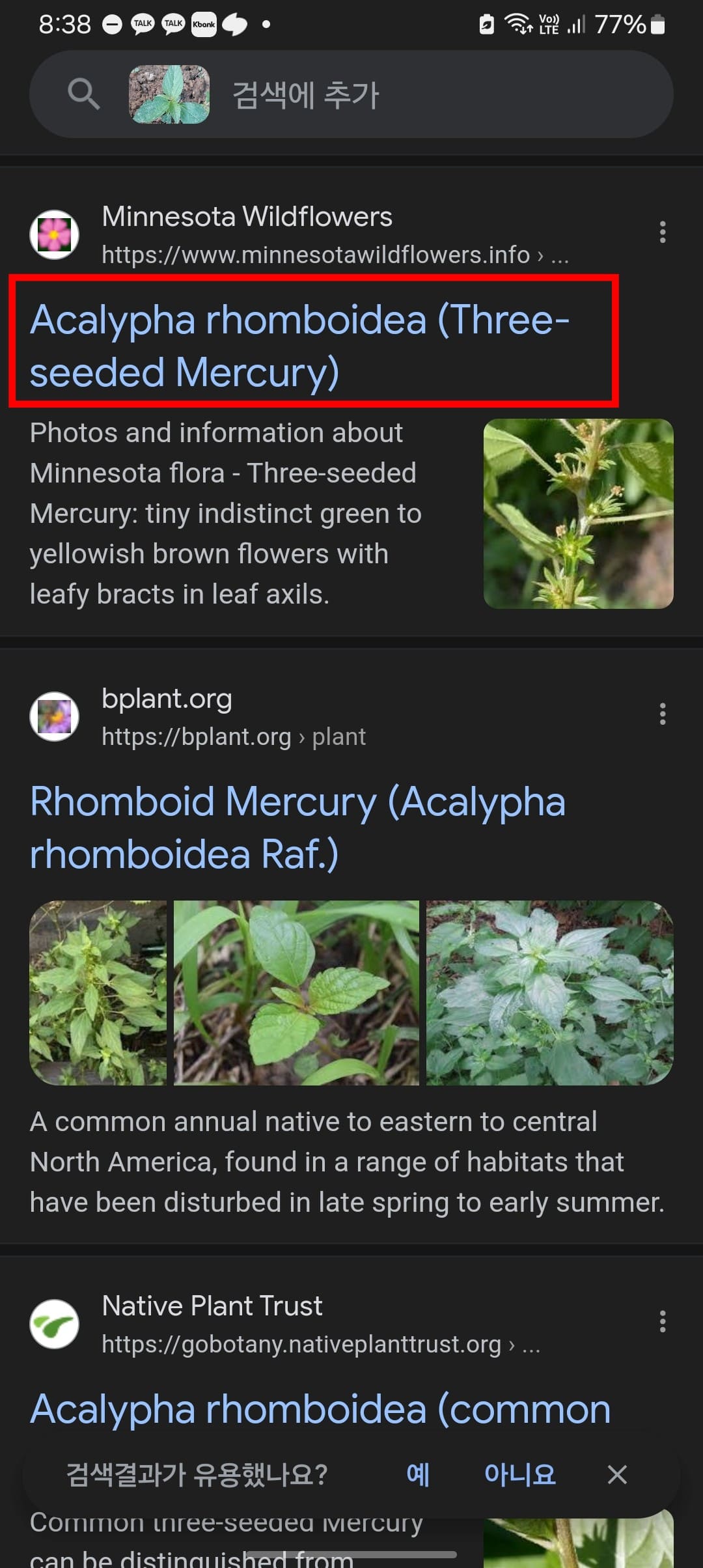
Task: Open Acalypha rhomboidea (common) Native Plant Trust link
Action: tap(320, 1409)
